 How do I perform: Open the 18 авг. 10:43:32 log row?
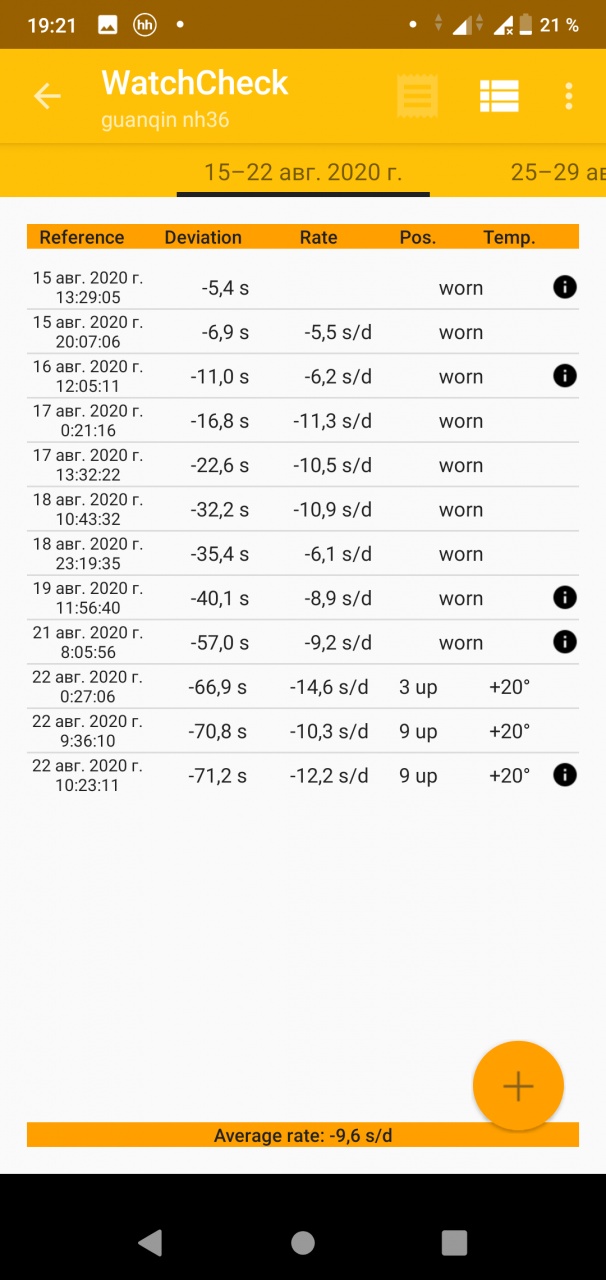(300, 509)
